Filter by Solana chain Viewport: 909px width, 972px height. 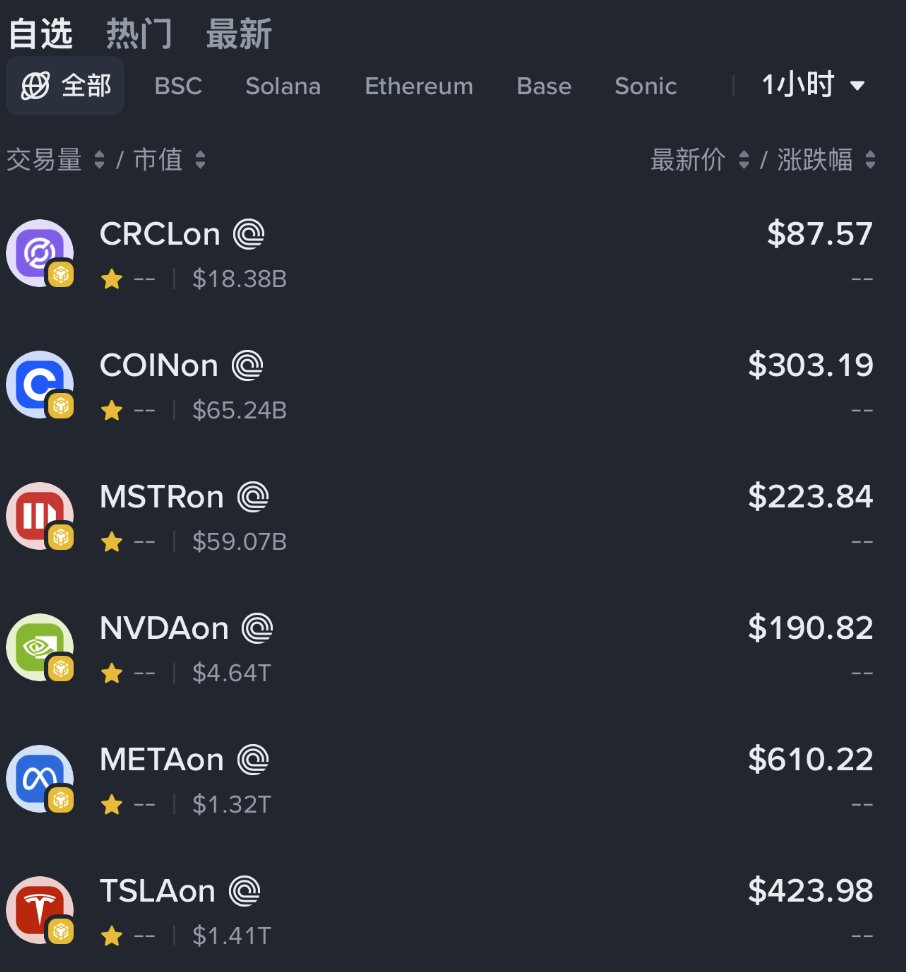tap(283, 86)
